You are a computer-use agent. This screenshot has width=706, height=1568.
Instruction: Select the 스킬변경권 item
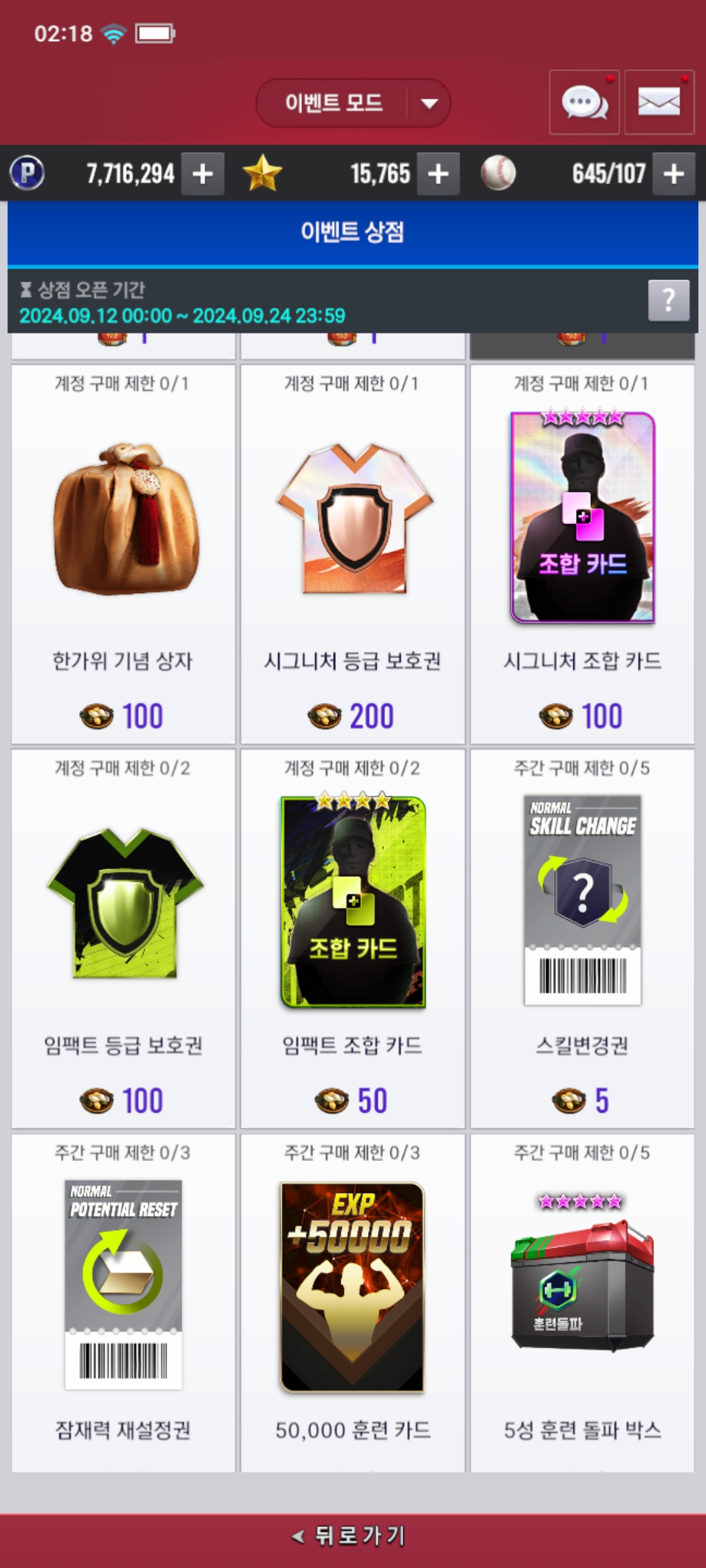coord(582,938)
